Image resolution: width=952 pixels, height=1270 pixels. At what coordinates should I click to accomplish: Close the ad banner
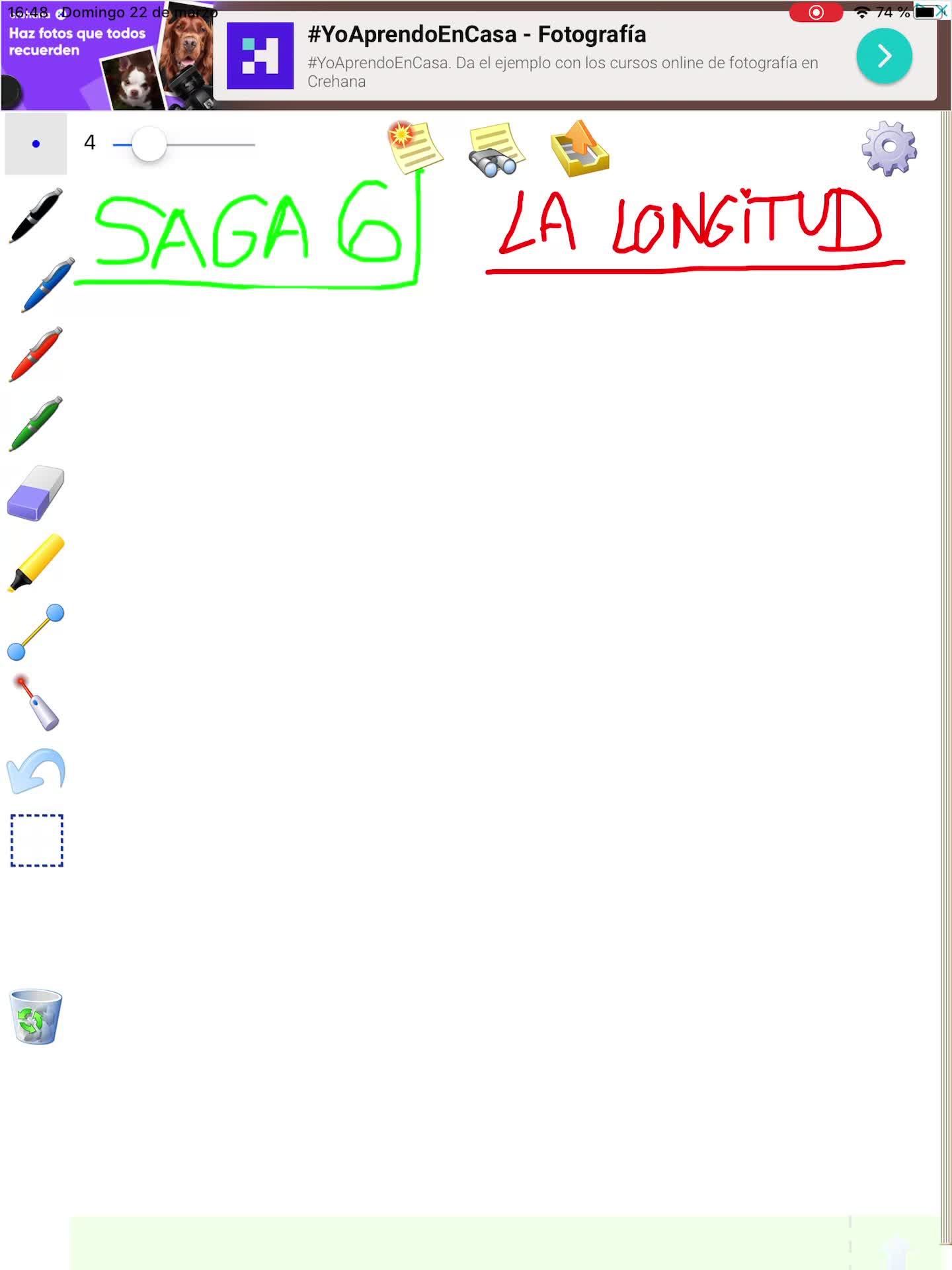tap(942, 11)
